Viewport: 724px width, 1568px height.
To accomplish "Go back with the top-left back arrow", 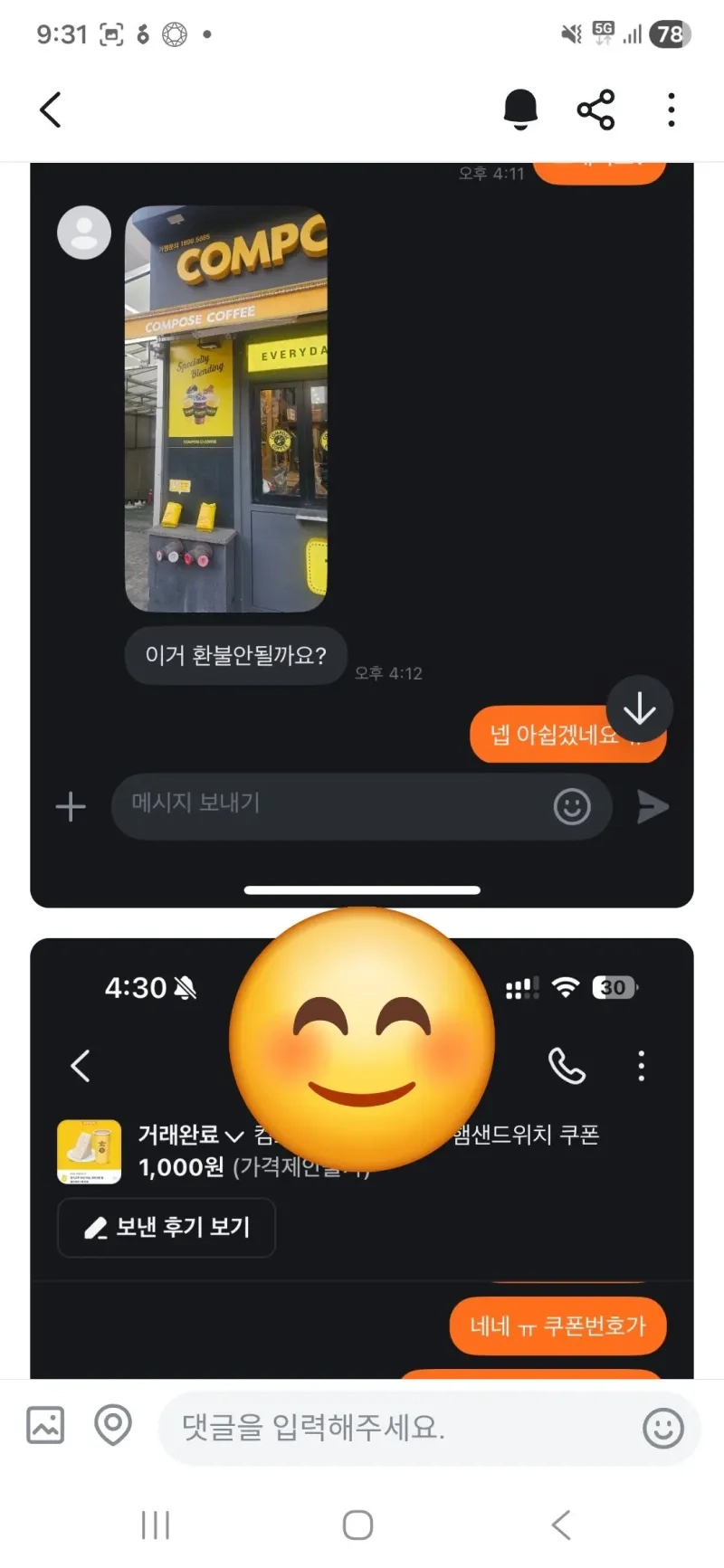I will click(50, 109).
